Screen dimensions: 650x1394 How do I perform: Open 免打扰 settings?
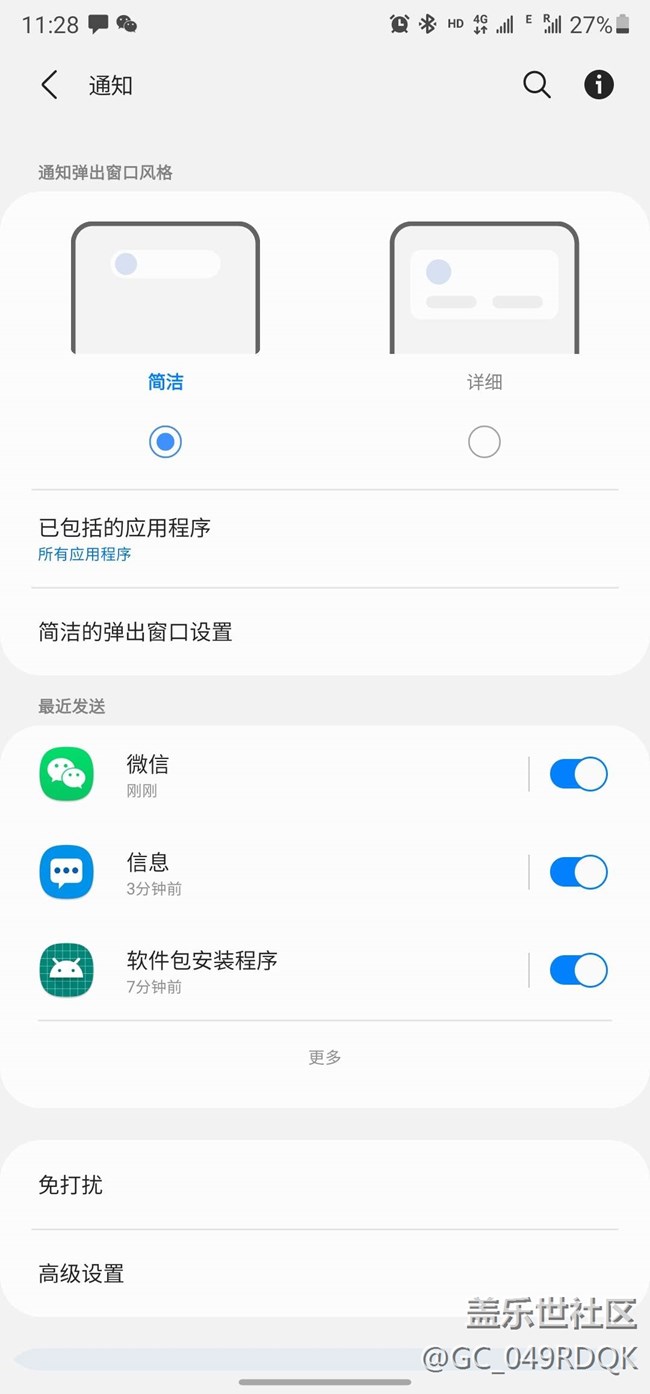[325, 1185]
